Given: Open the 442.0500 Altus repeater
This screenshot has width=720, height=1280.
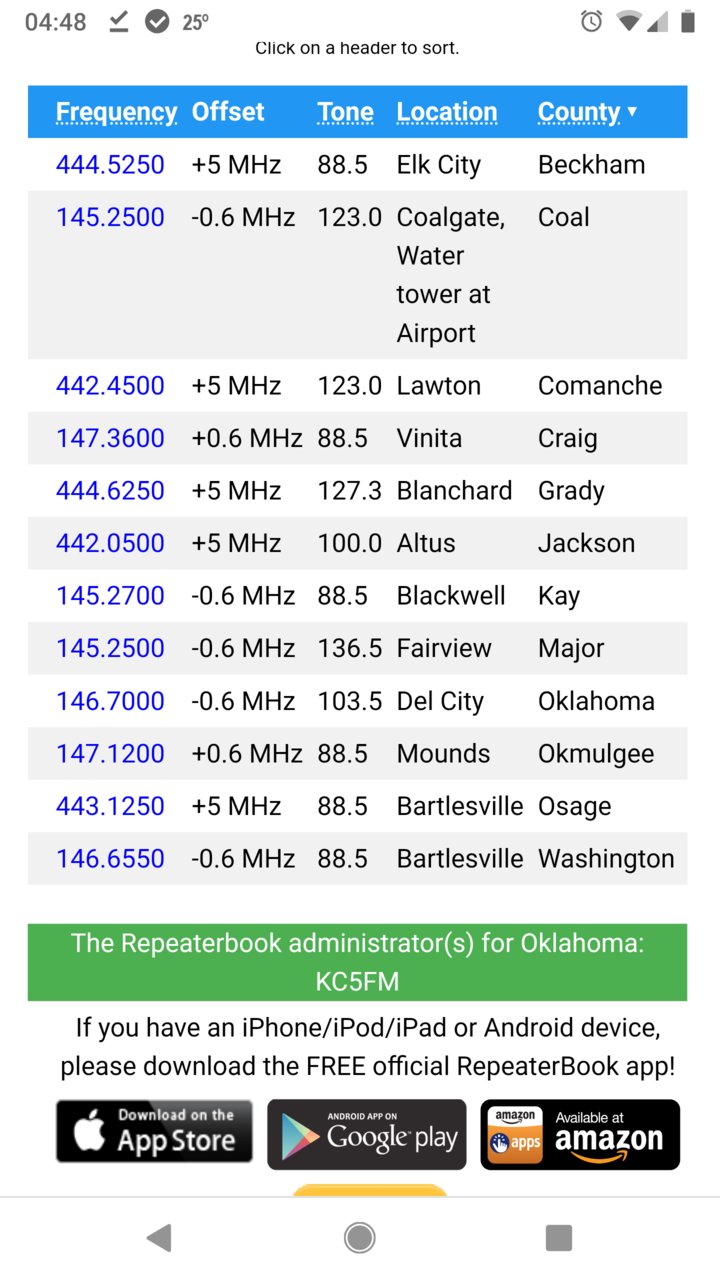Looking at the screenshot, I should pyautogui.click(x=110, y=543).
